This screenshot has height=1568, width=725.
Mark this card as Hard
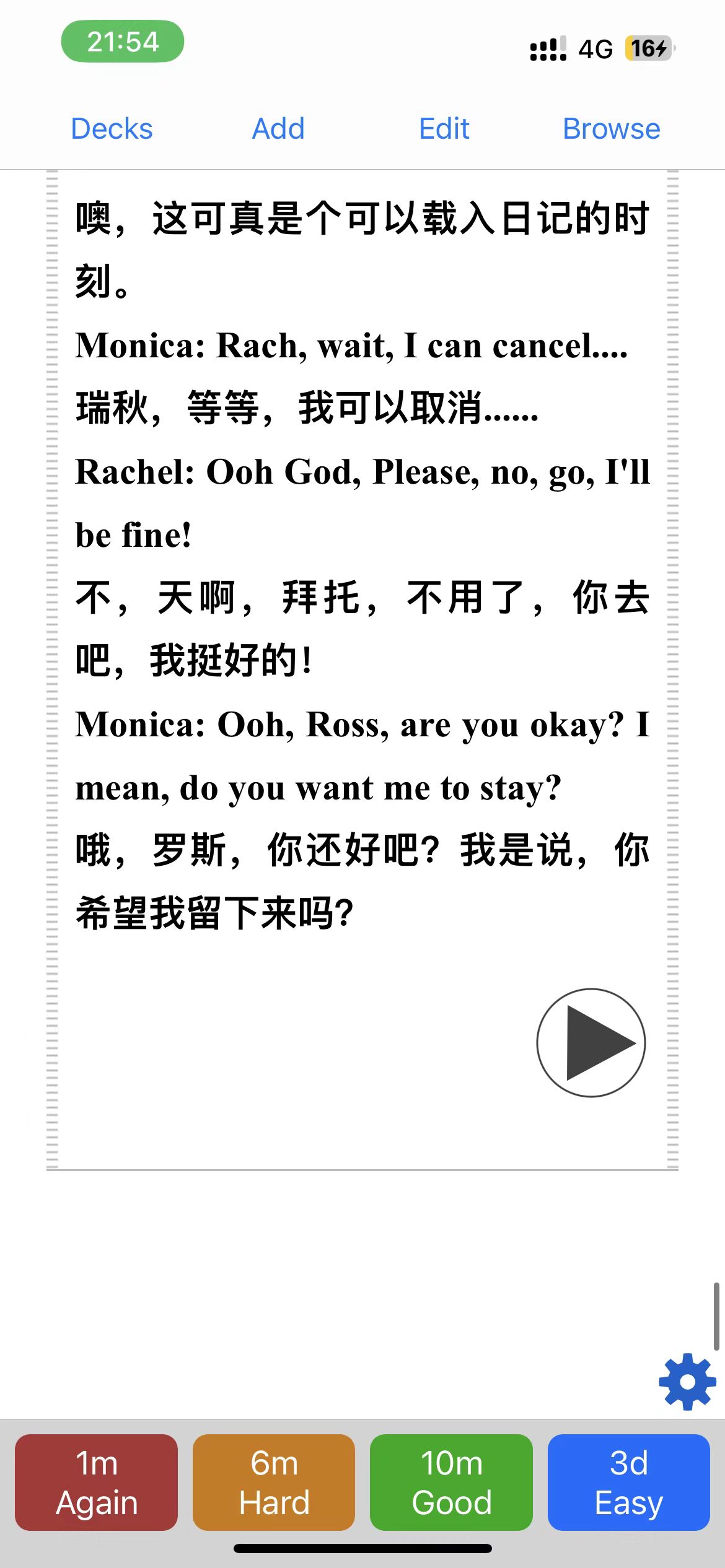coord(274,1482)
